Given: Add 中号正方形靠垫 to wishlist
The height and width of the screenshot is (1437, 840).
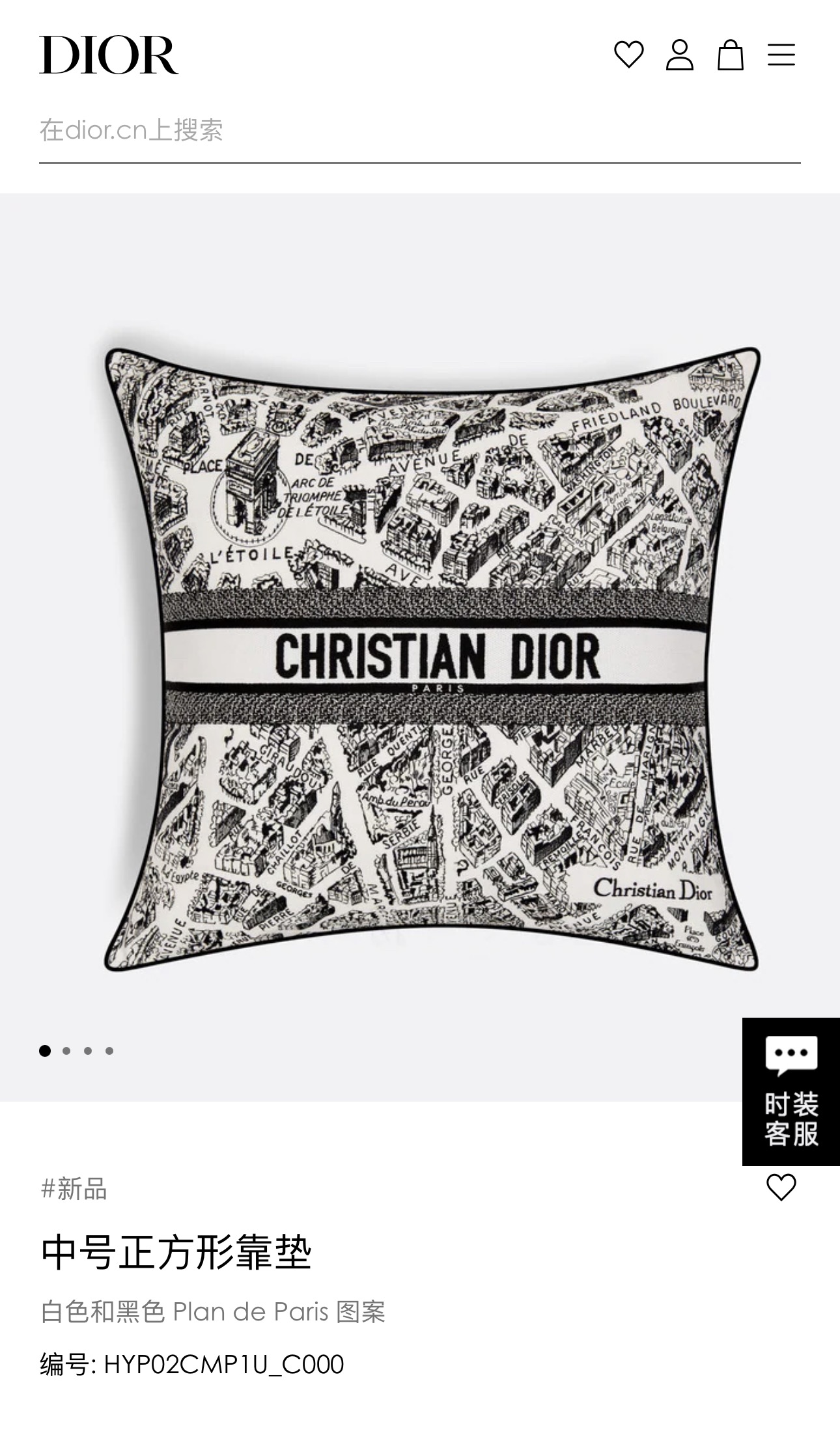Looking at the screenshot, I should pos(781,1188).
